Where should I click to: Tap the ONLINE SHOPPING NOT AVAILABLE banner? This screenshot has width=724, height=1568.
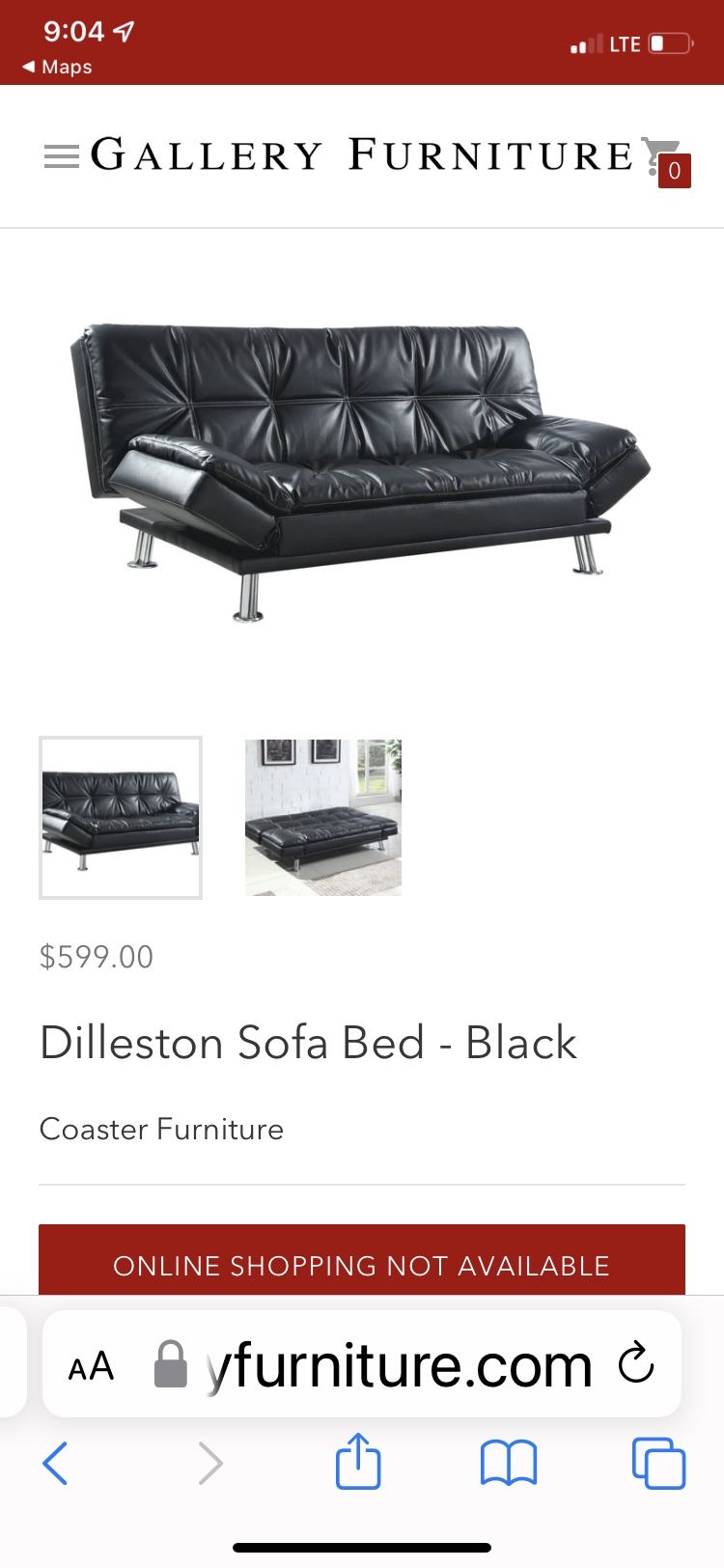coord(361,1265)
